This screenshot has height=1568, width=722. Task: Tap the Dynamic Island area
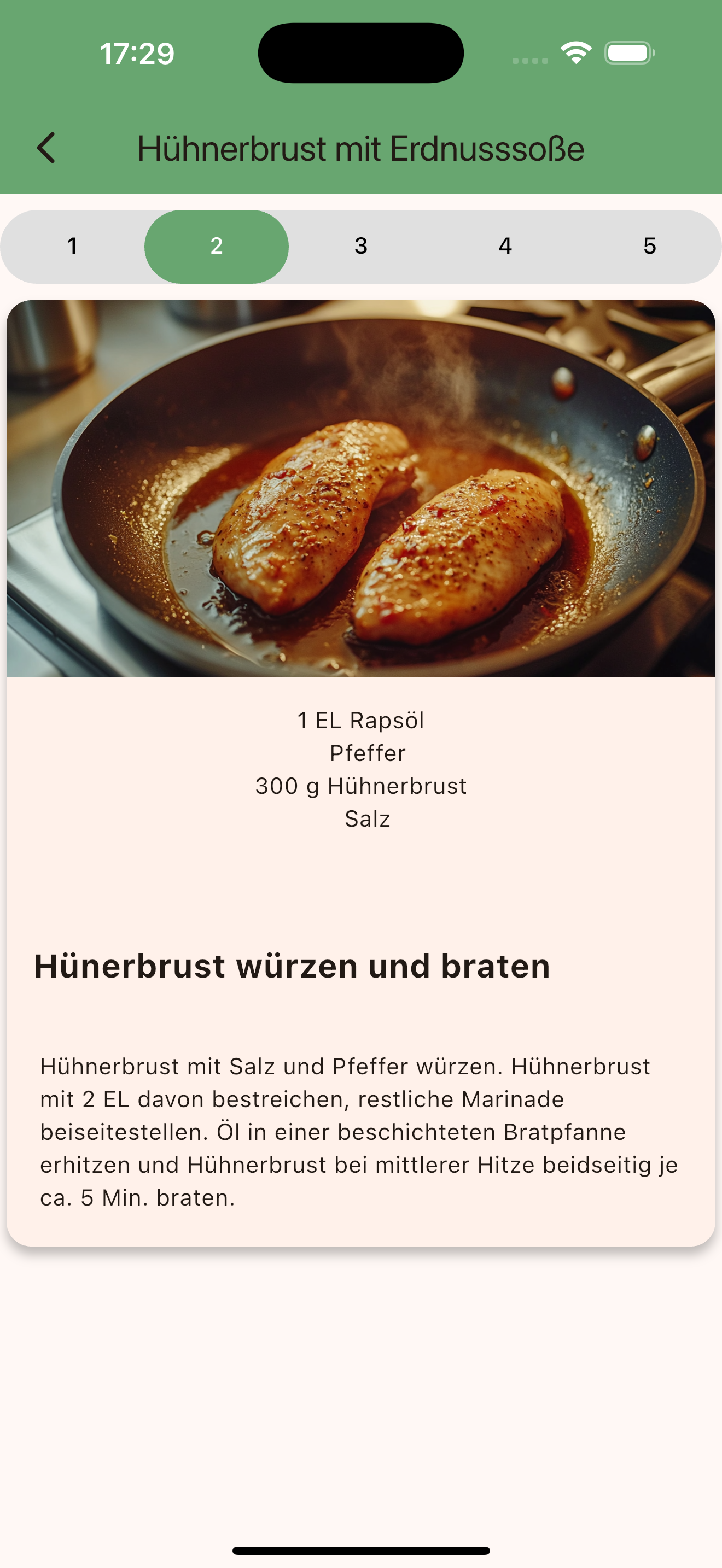pyautogui.click(x=361, y=53)
